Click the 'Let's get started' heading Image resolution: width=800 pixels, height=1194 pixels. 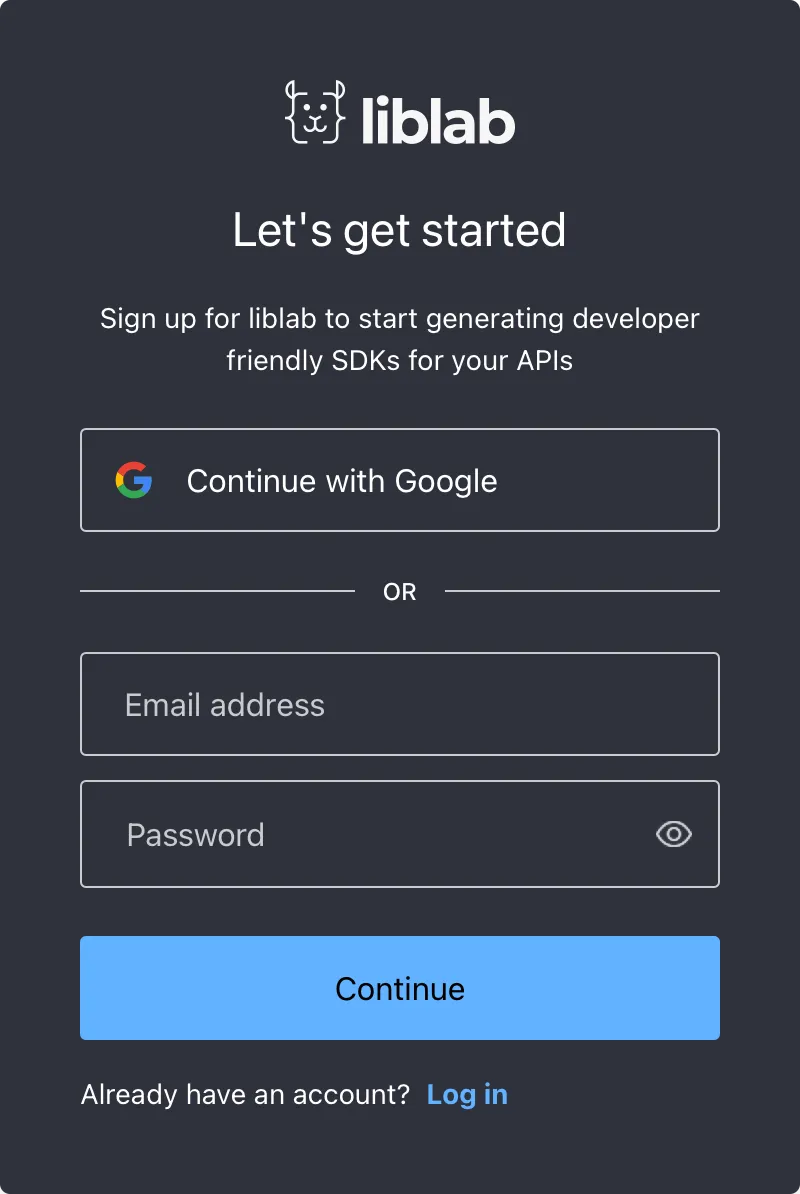tap(400, 230)
